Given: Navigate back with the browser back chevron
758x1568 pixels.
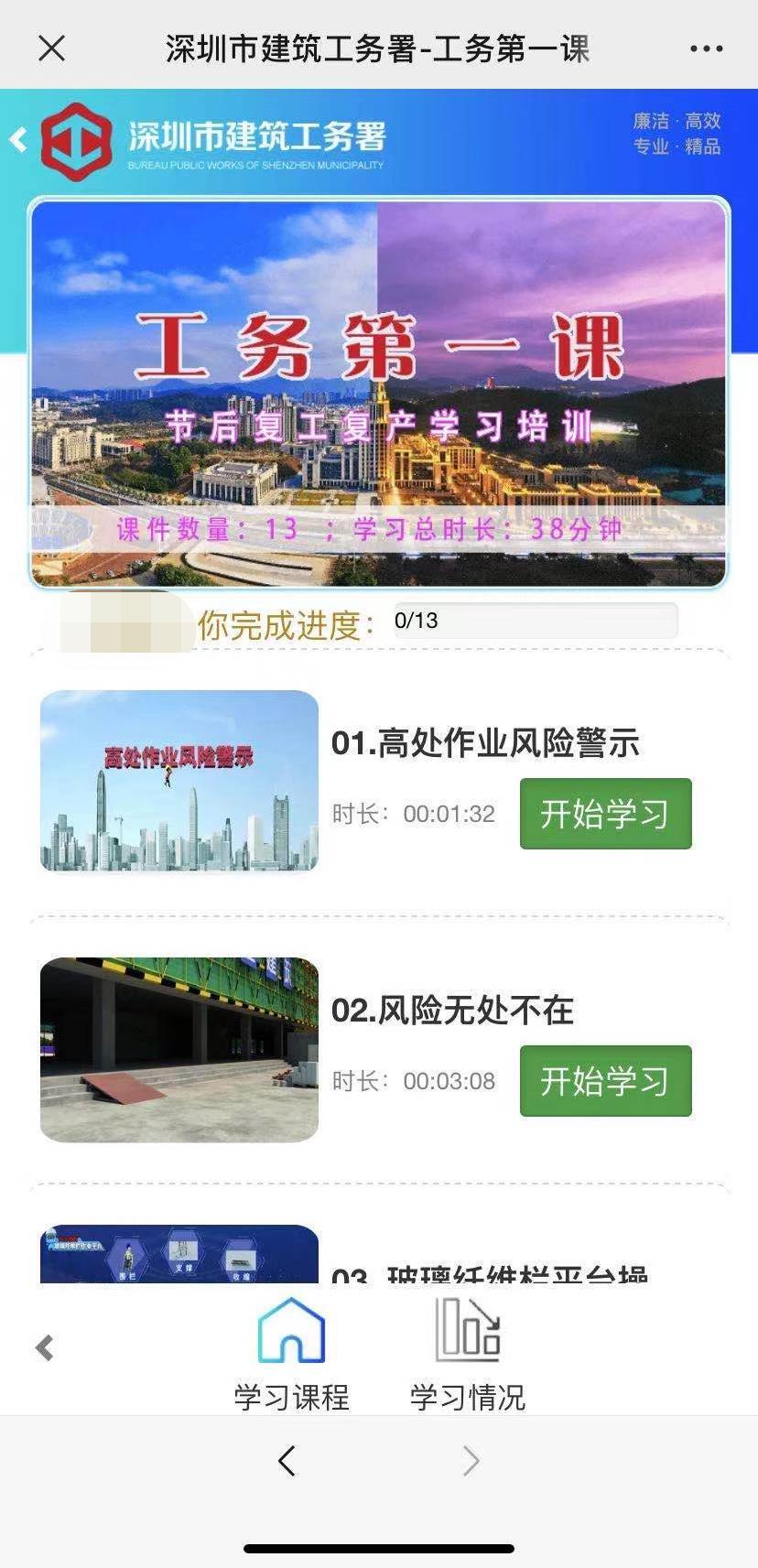Looking at the screenshot, I should pyautogui.click(x=287, y=1461).
